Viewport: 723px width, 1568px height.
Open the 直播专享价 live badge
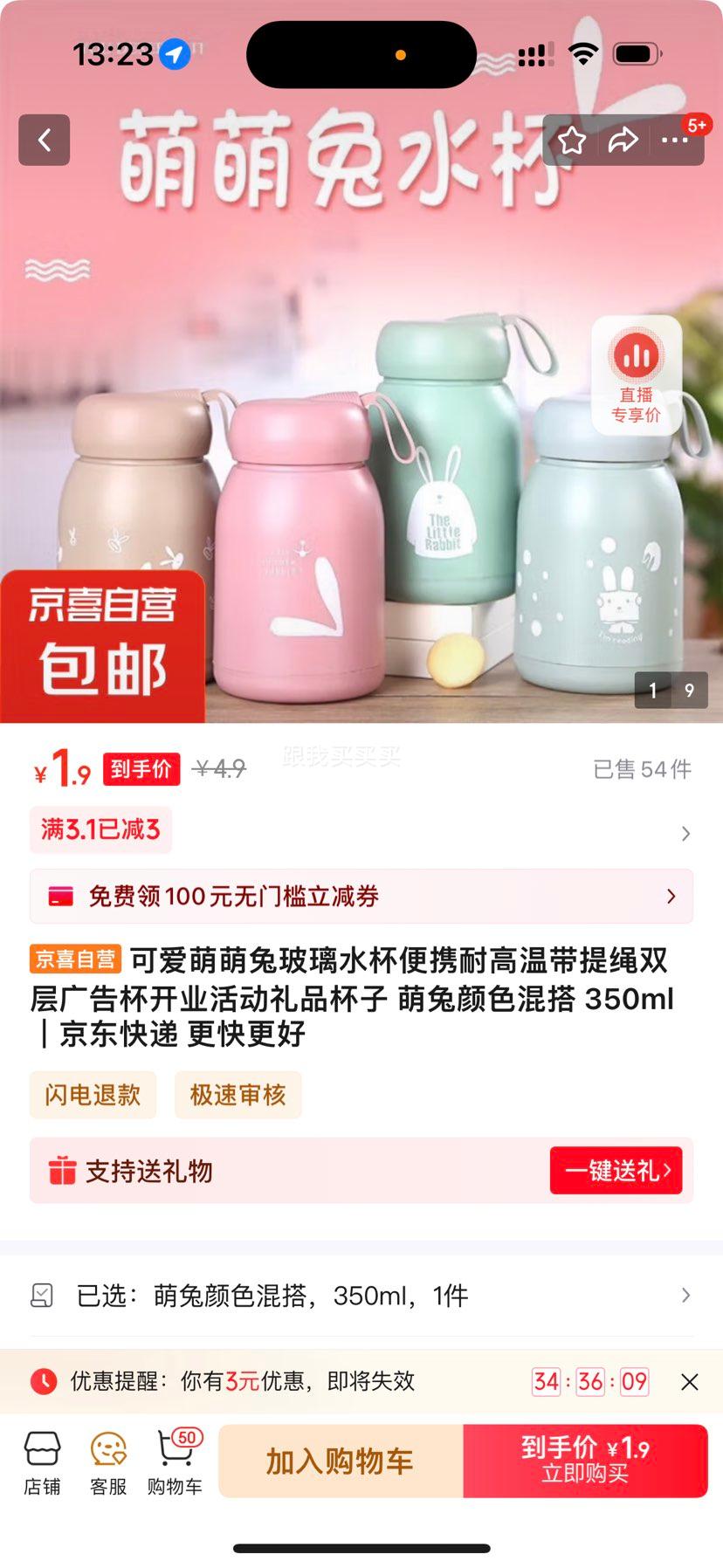pyautogui.click(x=637, y=375)
